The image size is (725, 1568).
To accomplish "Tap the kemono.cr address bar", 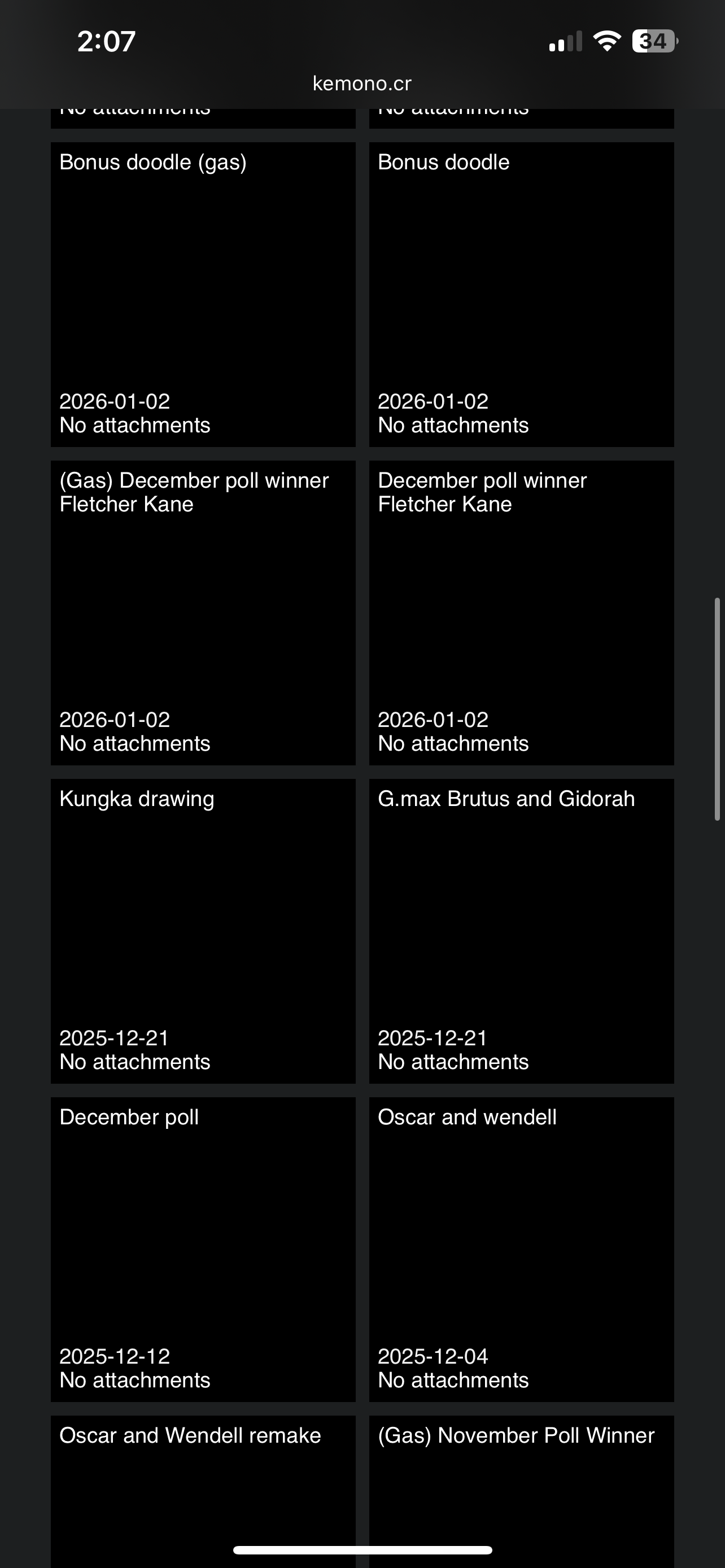I will point(362,84).
